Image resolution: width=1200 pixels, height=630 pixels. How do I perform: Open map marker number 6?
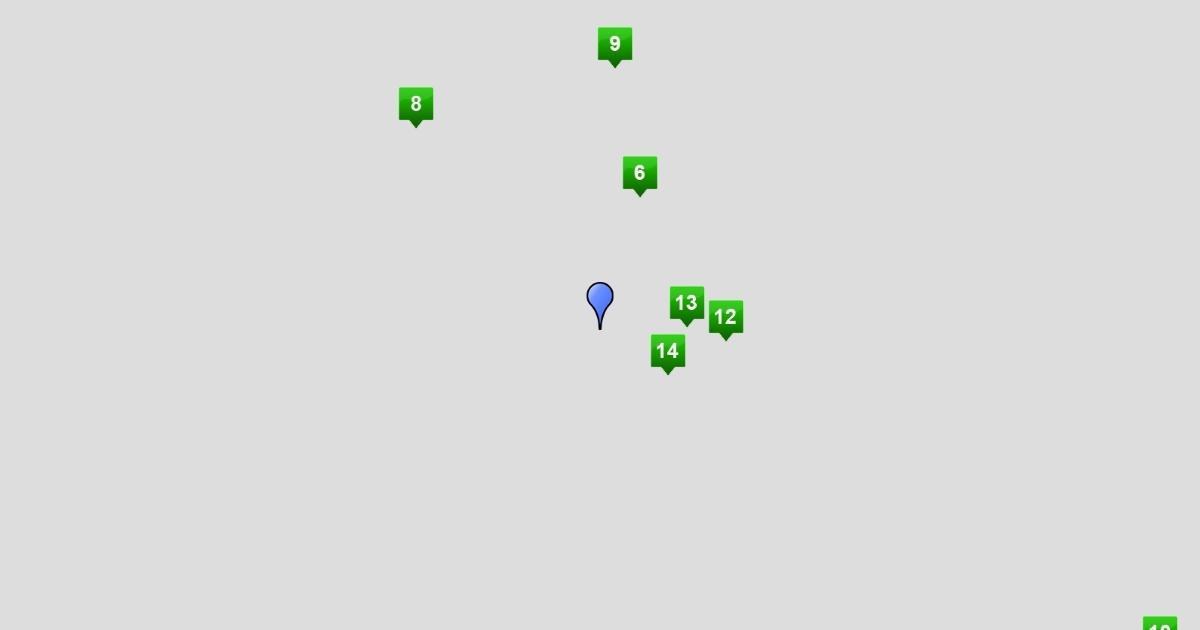coord(640,174)
